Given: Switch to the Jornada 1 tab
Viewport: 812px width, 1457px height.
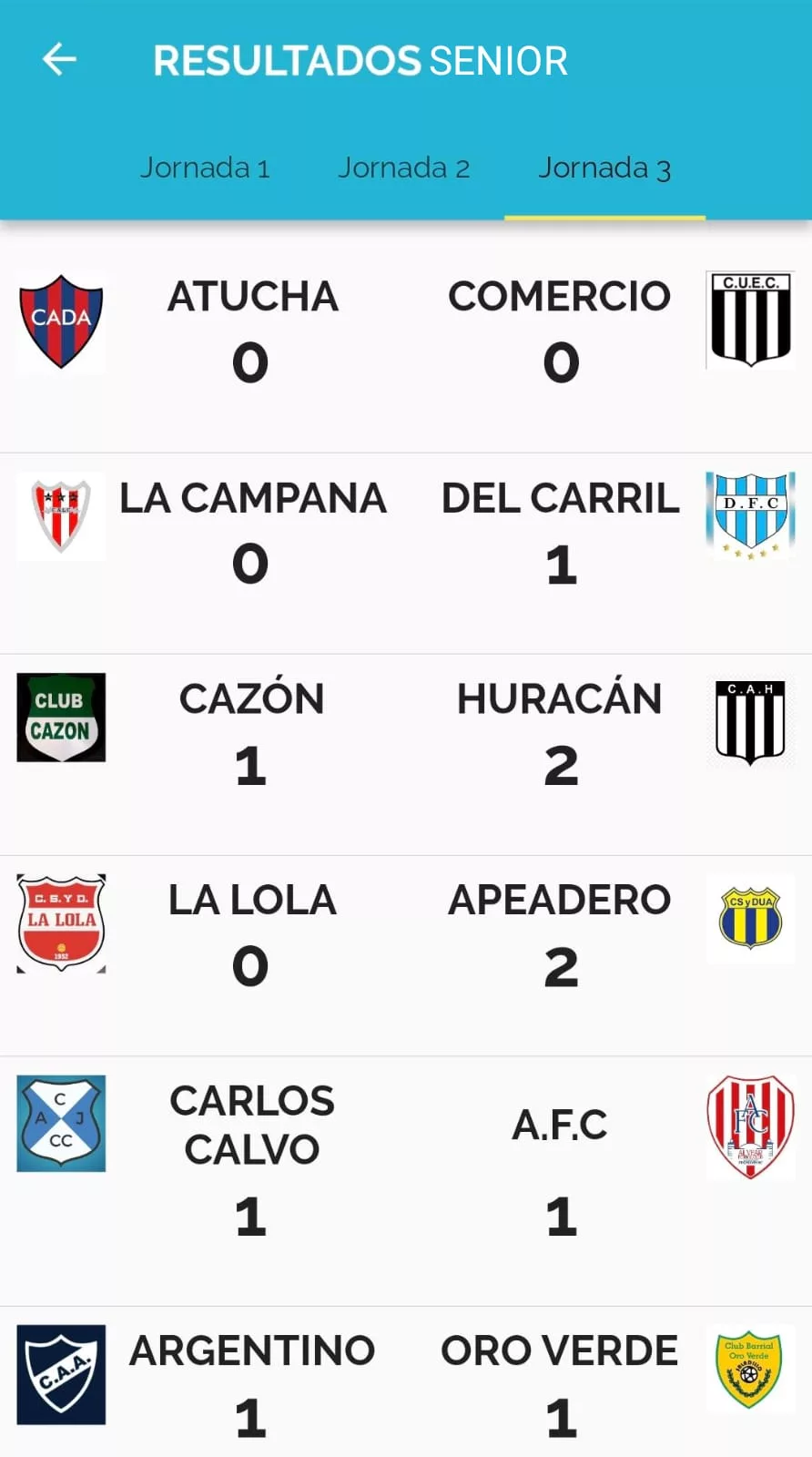Looking at the screenshot, I should click(205, 168).
